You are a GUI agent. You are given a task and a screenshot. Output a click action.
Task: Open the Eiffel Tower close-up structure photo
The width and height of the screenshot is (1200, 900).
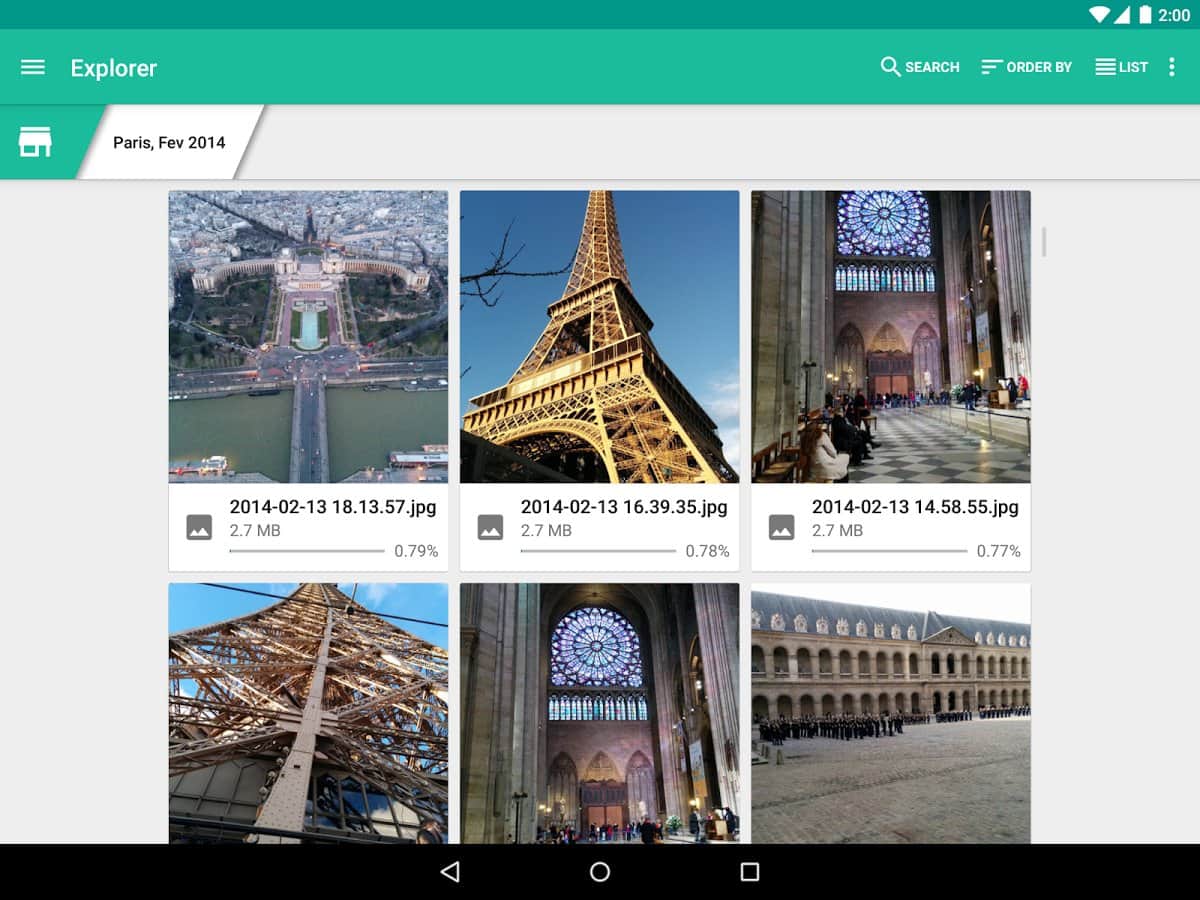(308, 713)
